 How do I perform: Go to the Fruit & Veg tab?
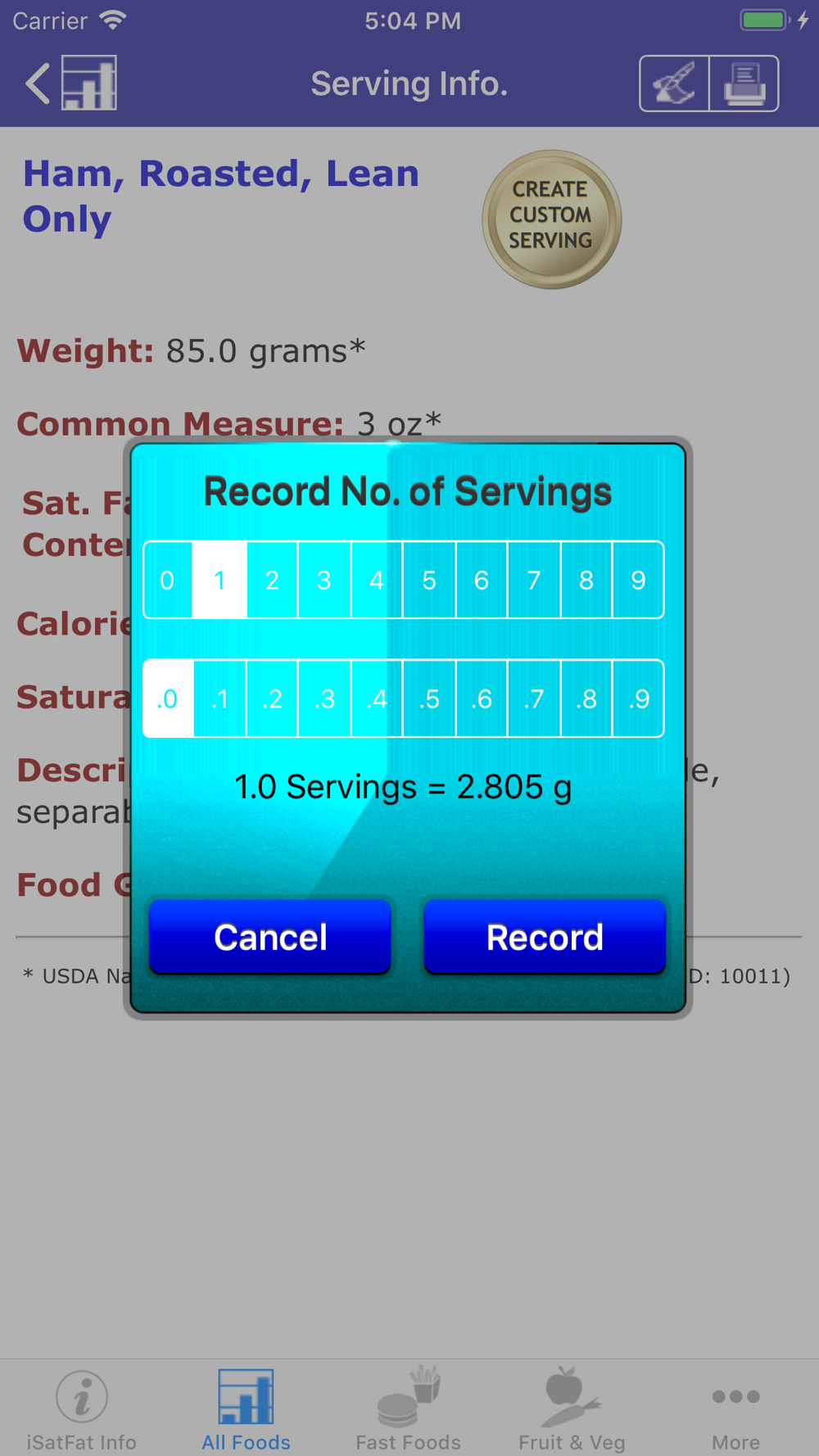click(572, 1410)
